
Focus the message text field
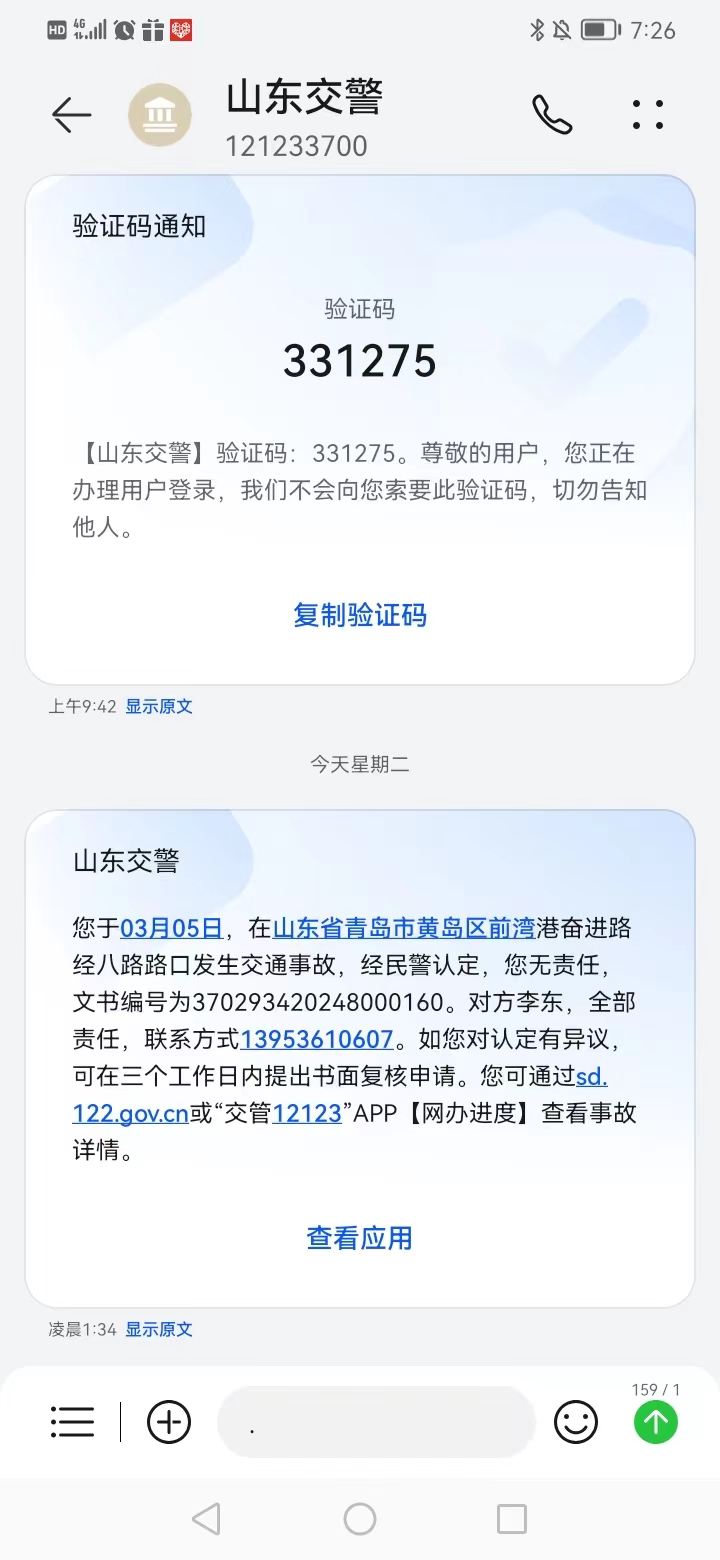point(376,1422)
